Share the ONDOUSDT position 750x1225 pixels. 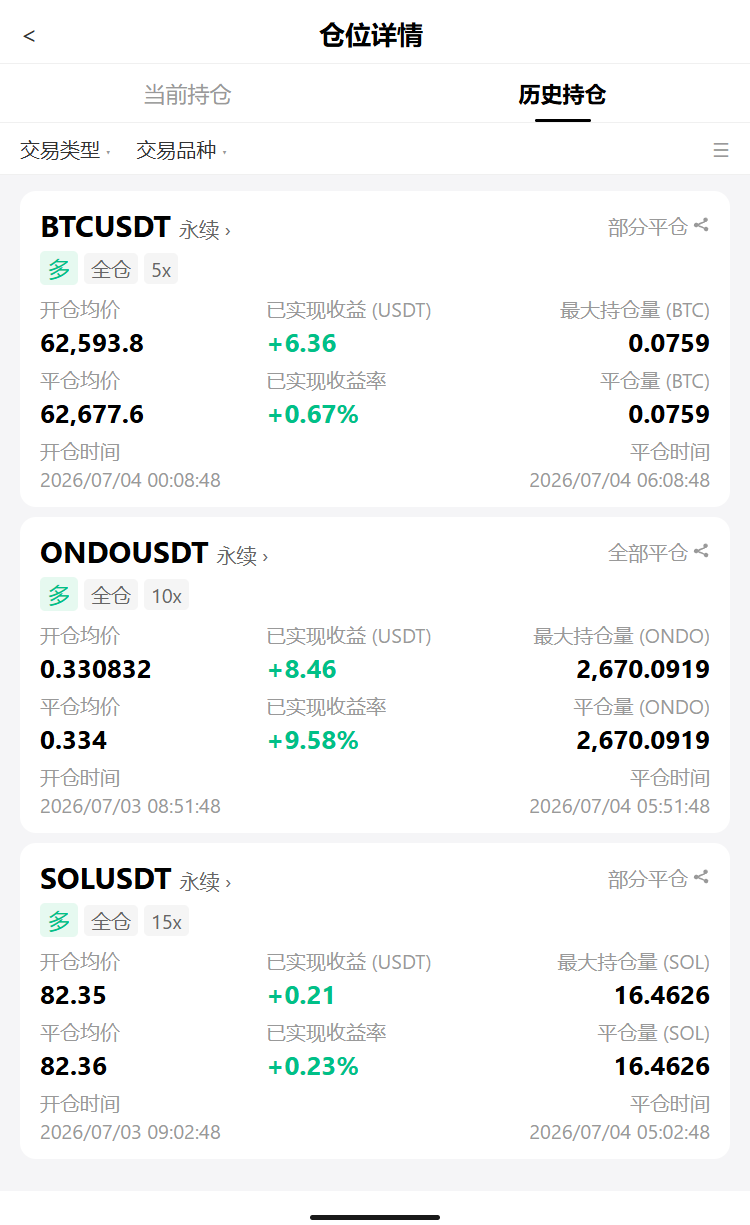click(x=701, y=551)
